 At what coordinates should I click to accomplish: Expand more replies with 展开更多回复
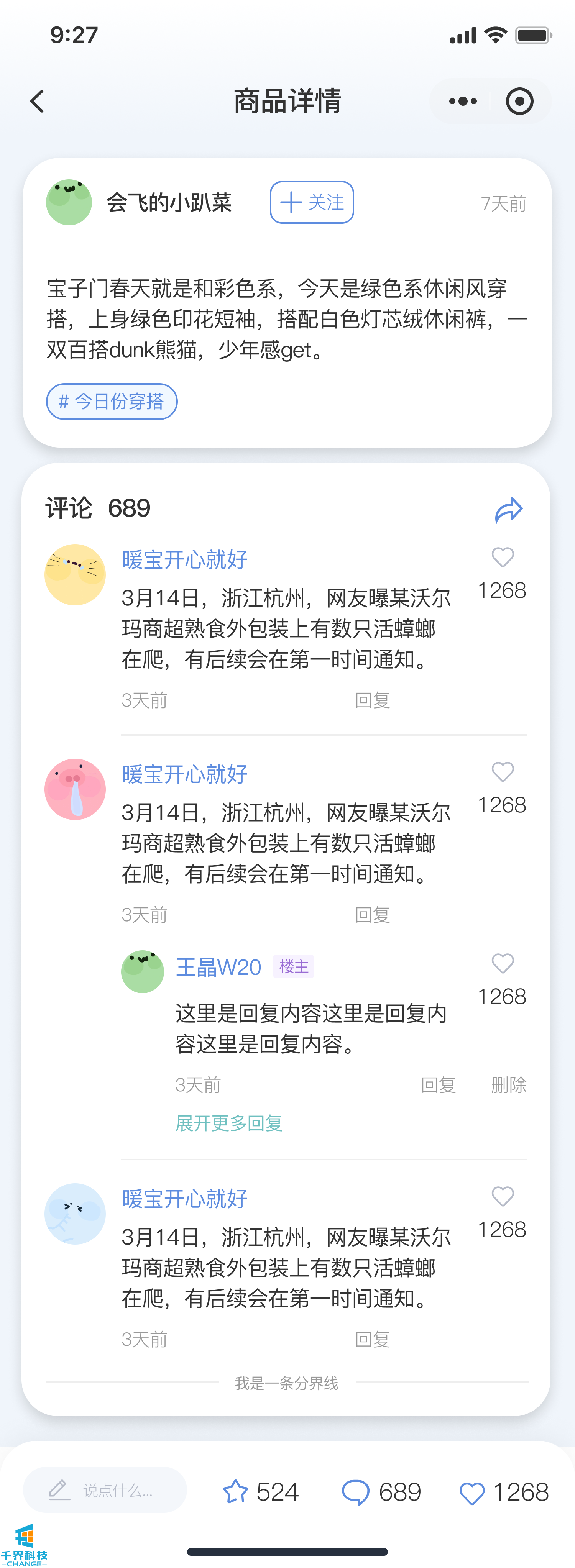[229, 1123]
